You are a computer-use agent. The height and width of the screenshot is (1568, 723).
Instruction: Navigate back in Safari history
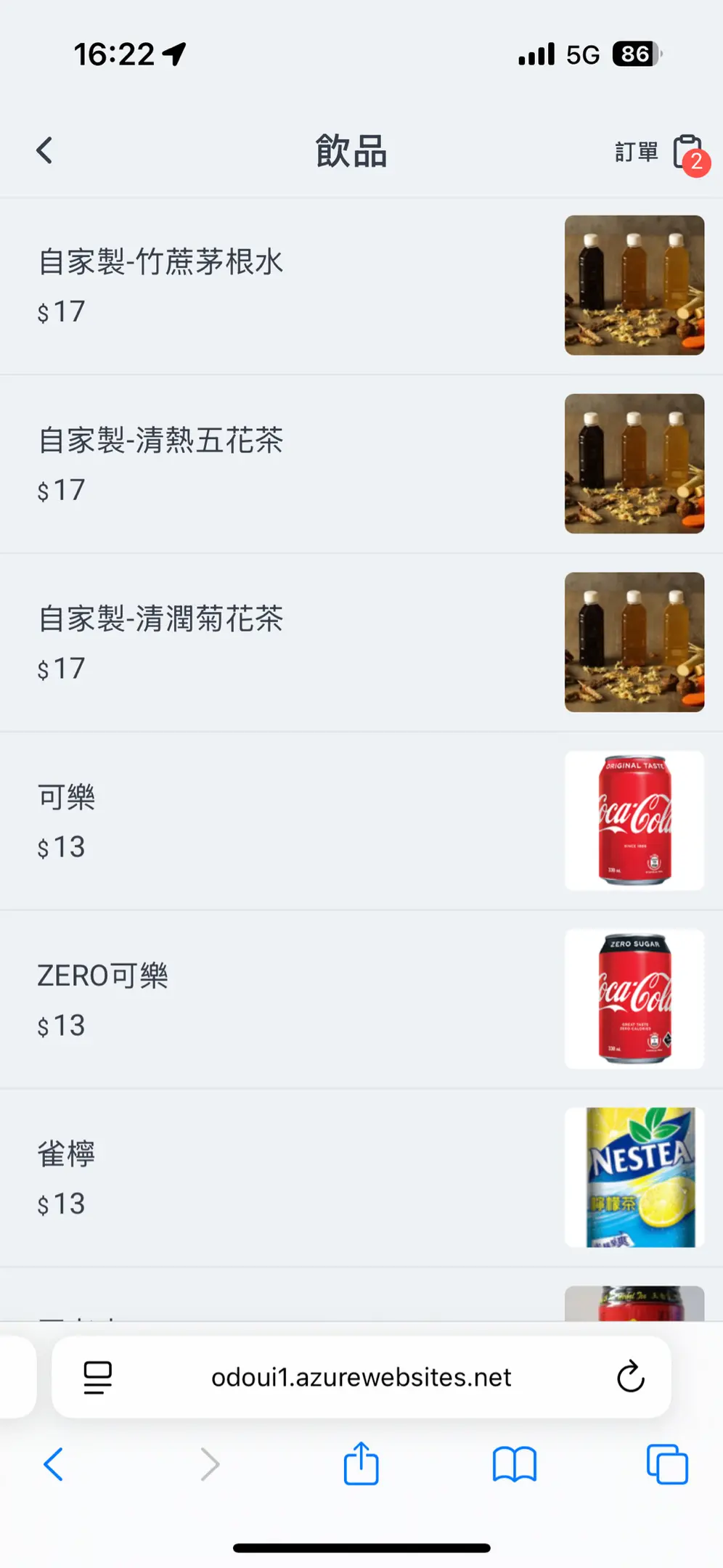click(x=54, y=1464)
